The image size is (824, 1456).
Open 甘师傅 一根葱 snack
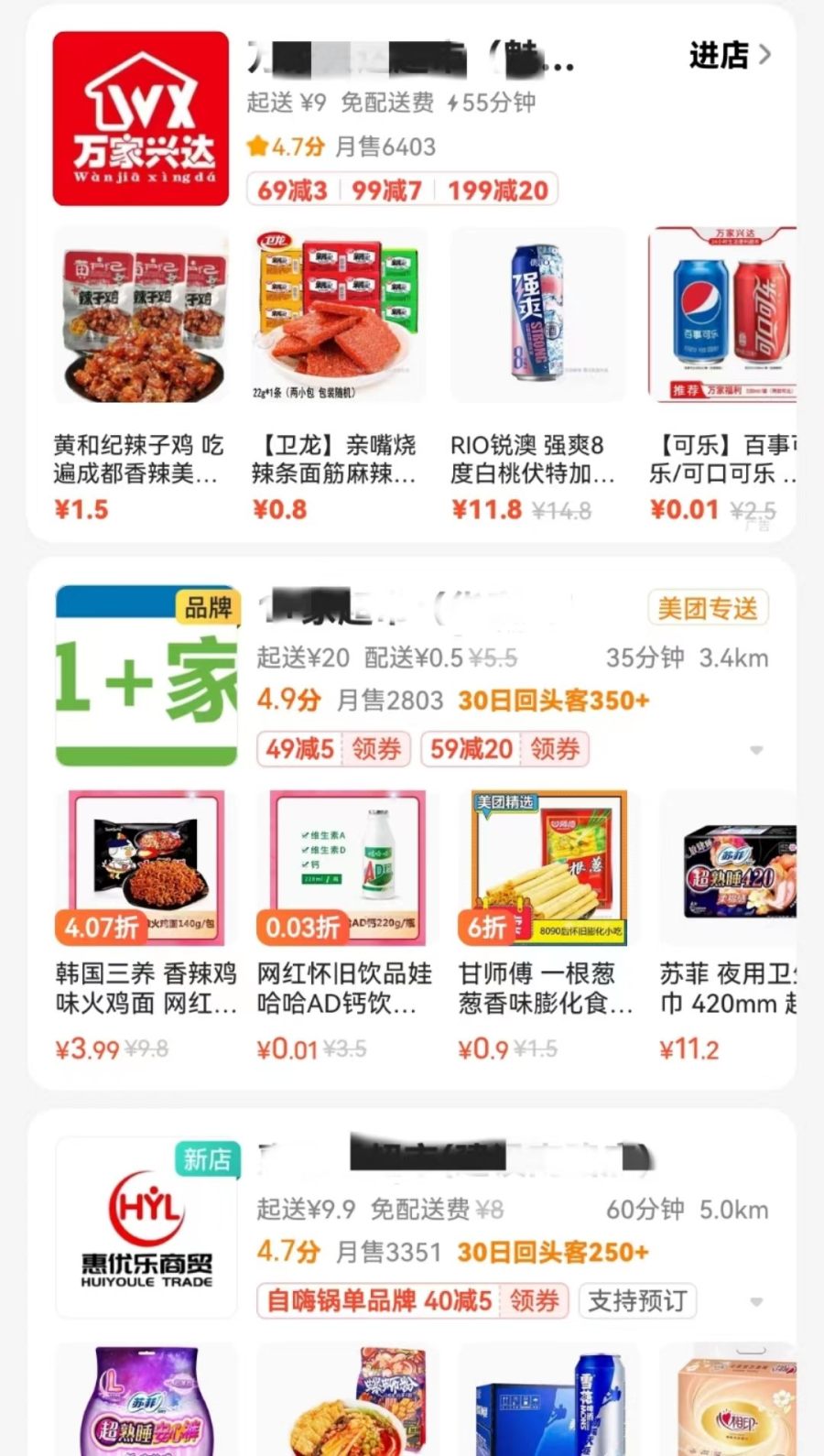pyautogui.click(x=548, y=868)
